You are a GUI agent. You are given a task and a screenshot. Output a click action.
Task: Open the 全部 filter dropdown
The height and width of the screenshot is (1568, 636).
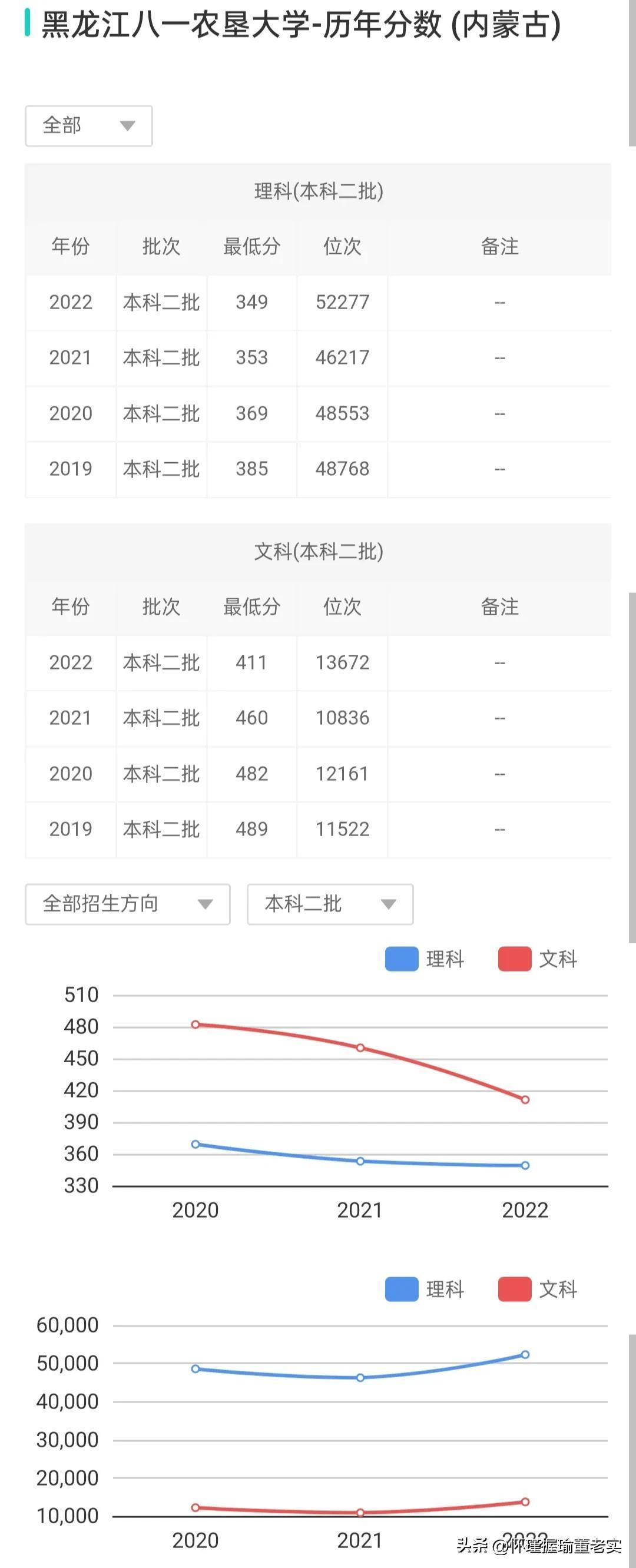point(89,126)
